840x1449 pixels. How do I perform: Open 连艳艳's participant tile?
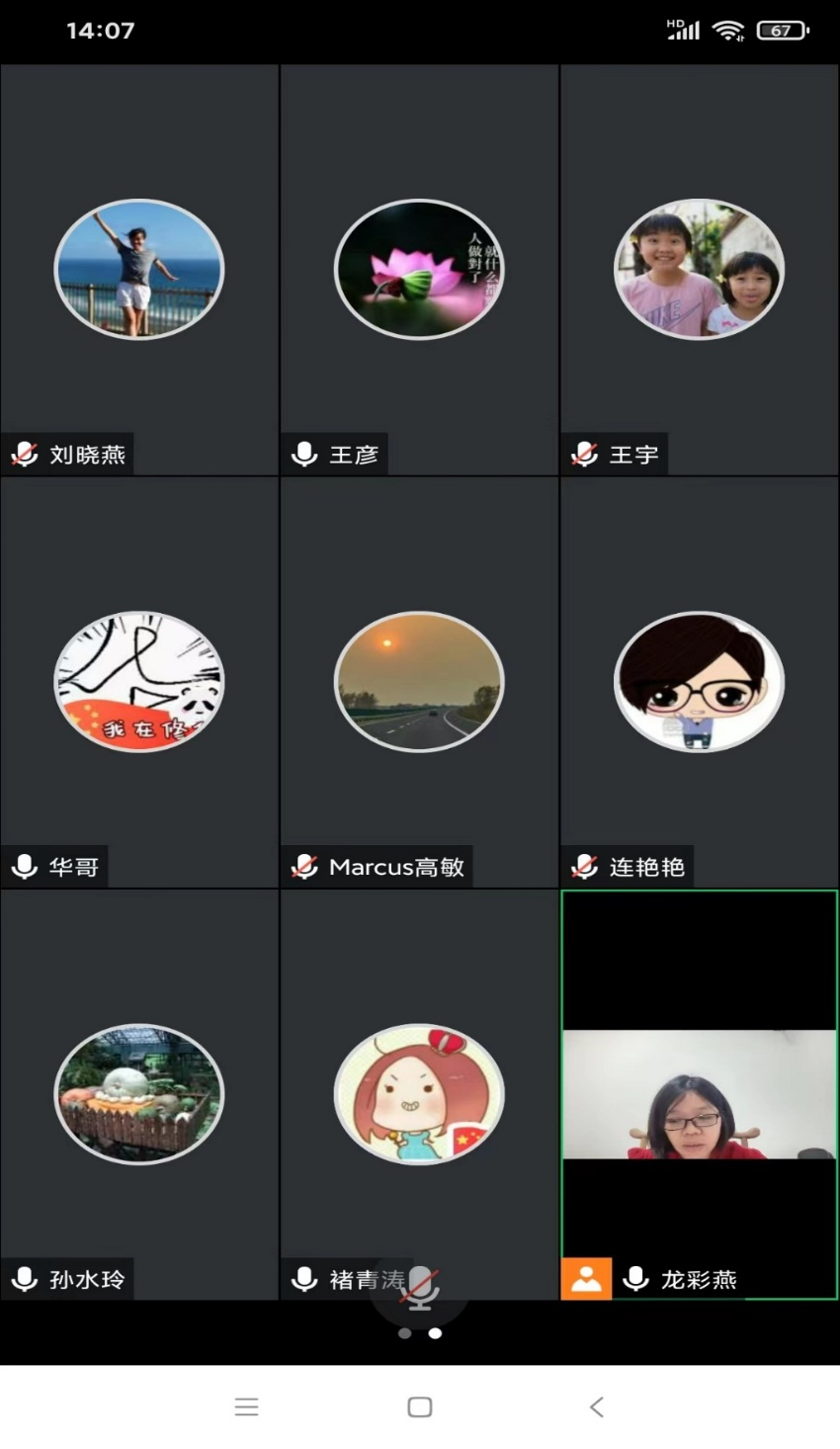click(x=699, y=681)
